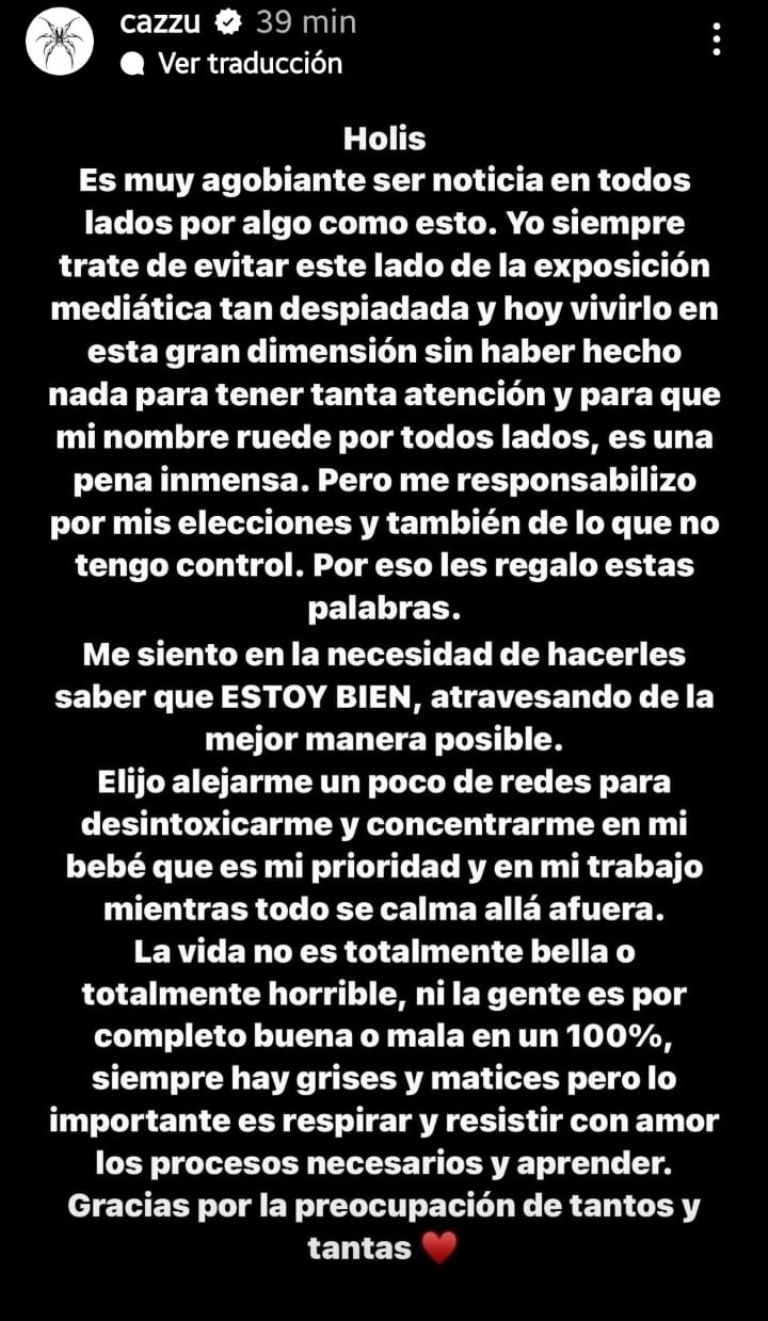Image resolution: width=768 pixels, height=1321 pixels.
Task: Tap Ver traducción to translate the story
Action: (249, 64)
